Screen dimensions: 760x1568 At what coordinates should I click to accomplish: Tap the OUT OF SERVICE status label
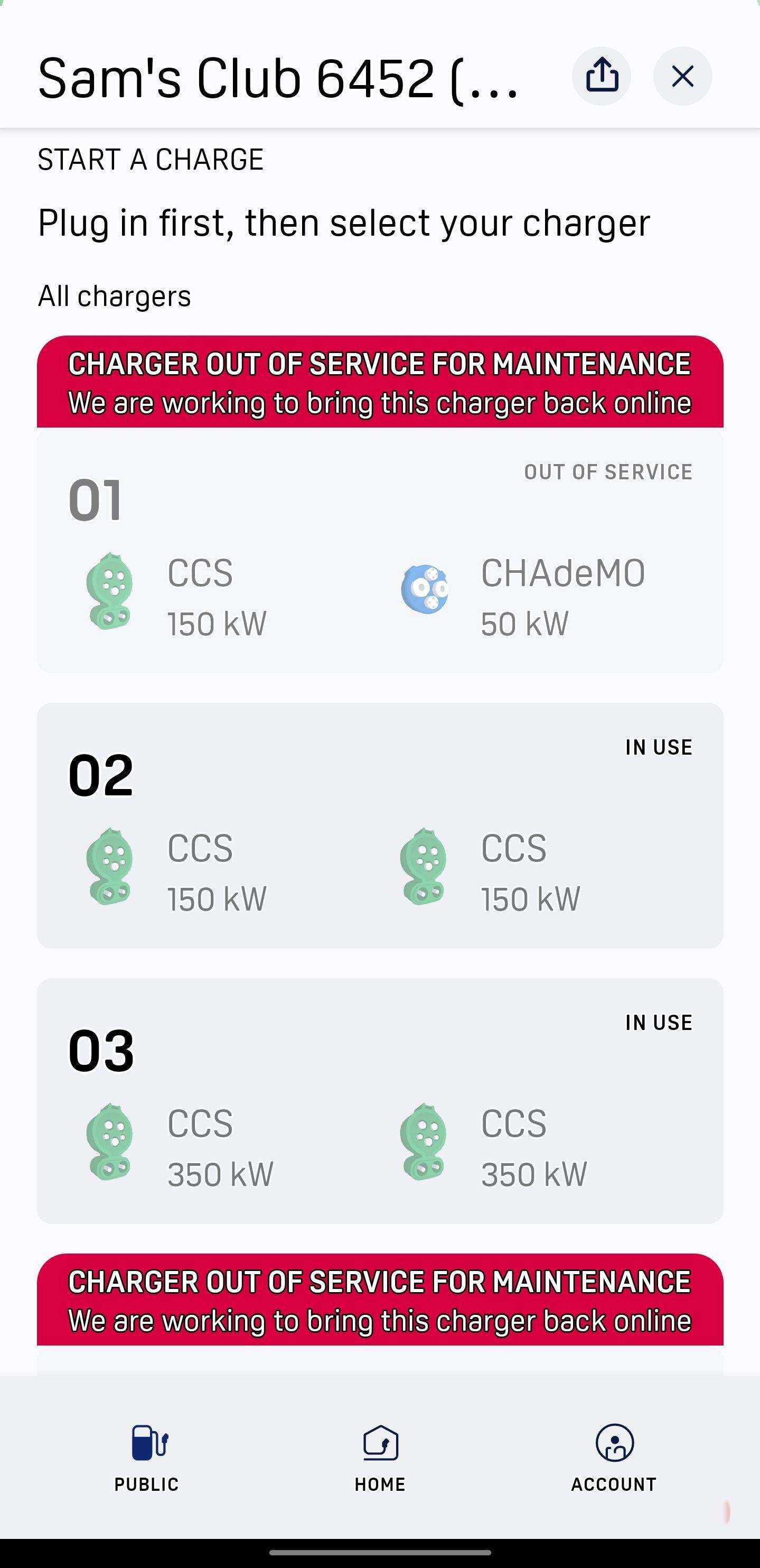click(x=607, y=471)
